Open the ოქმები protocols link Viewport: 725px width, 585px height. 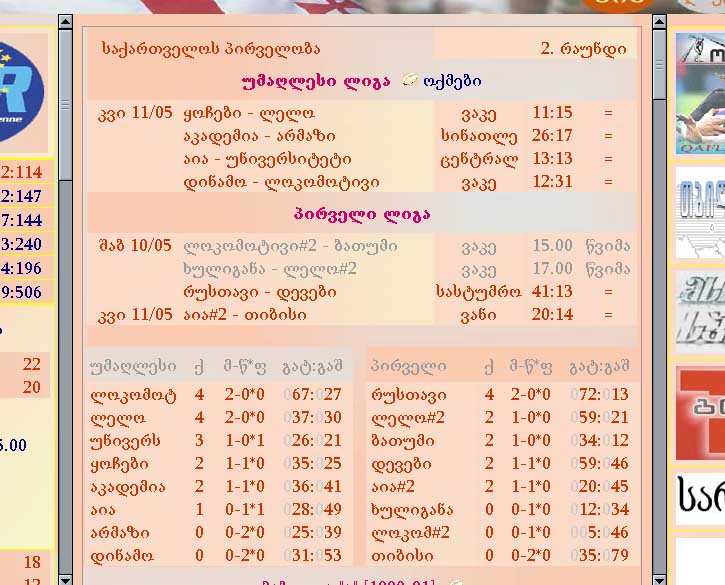point(452,82)
